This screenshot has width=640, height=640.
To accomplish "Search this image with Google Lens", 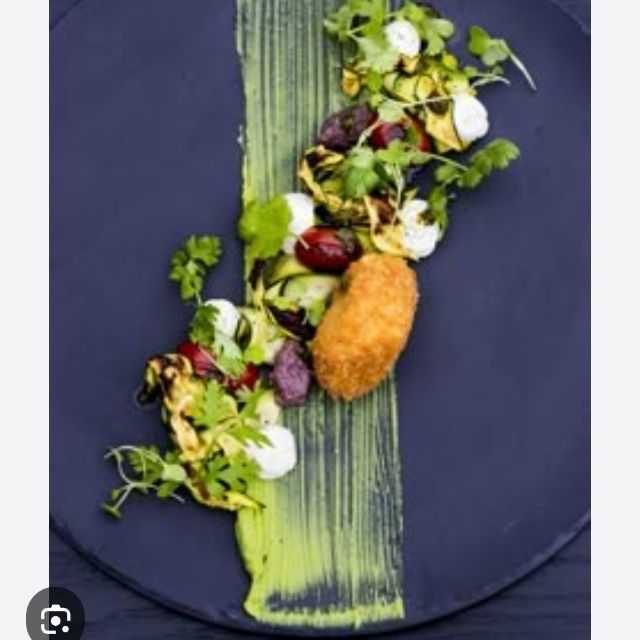I will click(55, 617).
